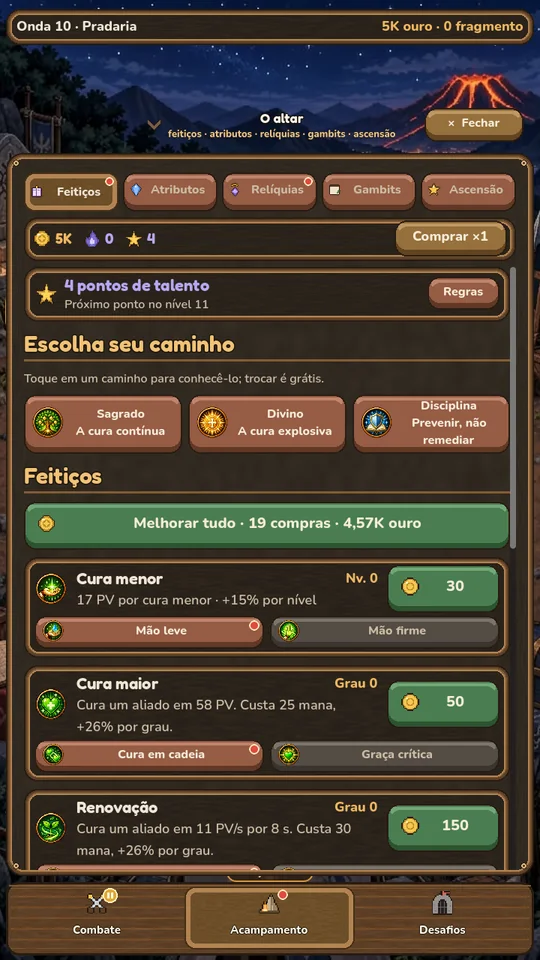Select the Graça crítica talent

coord(384,755)
